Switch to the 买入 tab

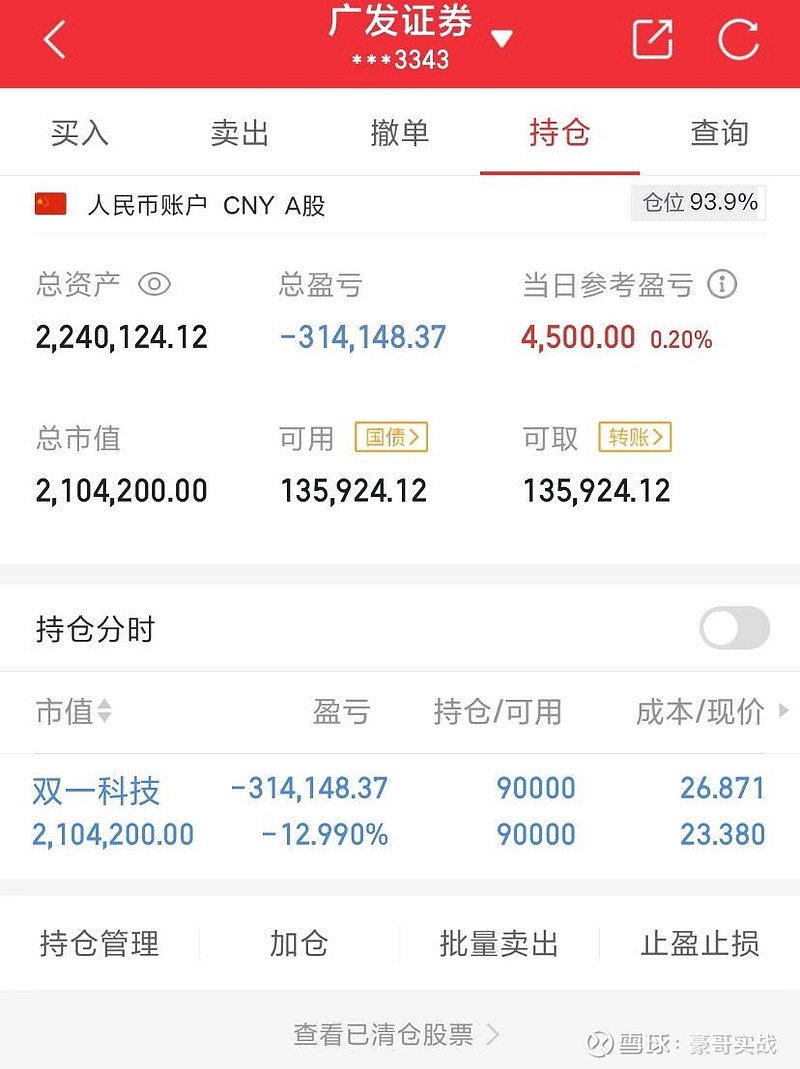click(x=79, y=133)
